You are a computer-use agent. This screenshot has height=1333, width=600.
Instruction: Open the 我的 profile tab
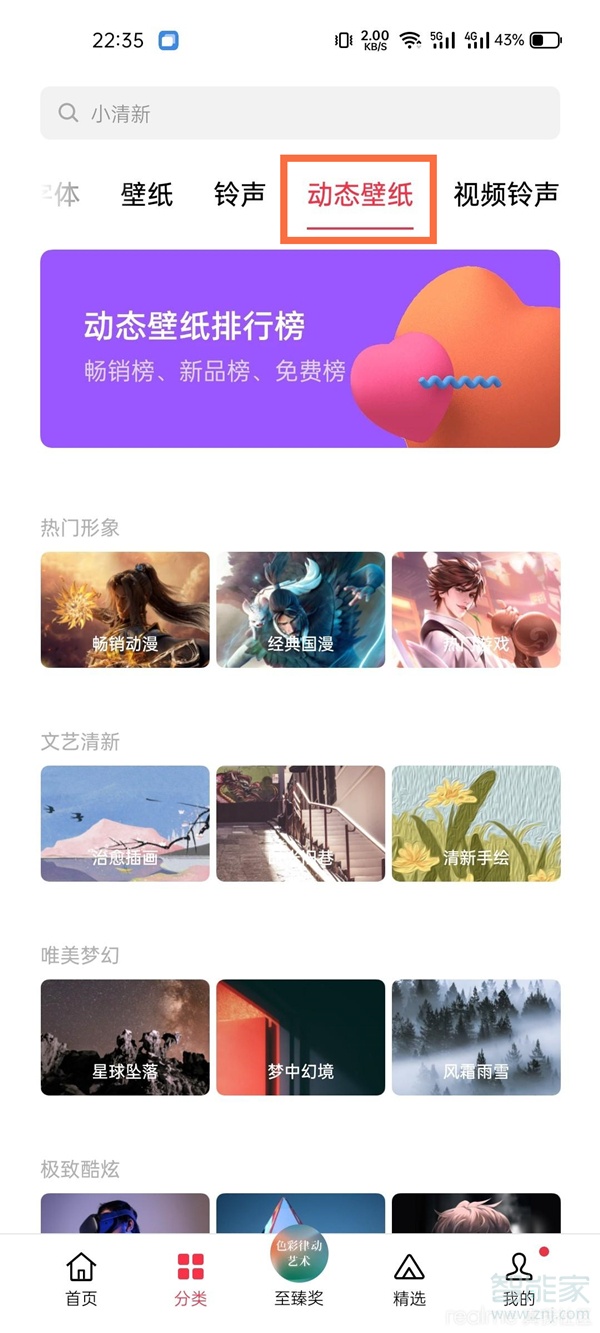(519, 1280)
